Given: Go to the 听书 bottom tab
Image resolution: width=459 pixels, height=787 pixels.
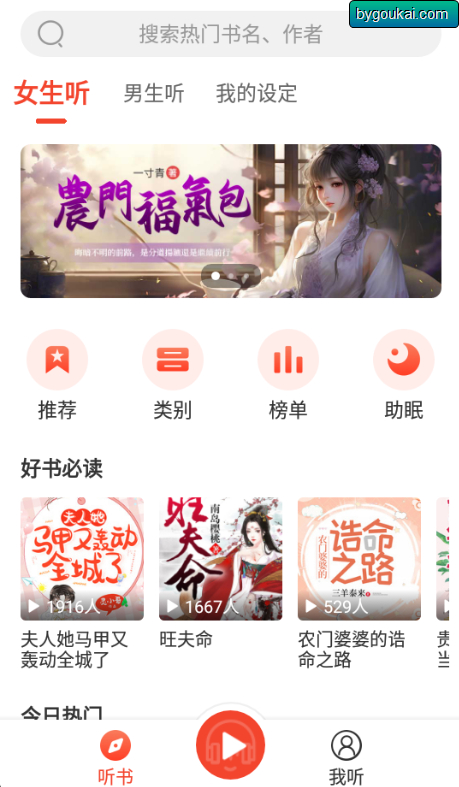Looking at the screenshot, I should pos(115,757).
